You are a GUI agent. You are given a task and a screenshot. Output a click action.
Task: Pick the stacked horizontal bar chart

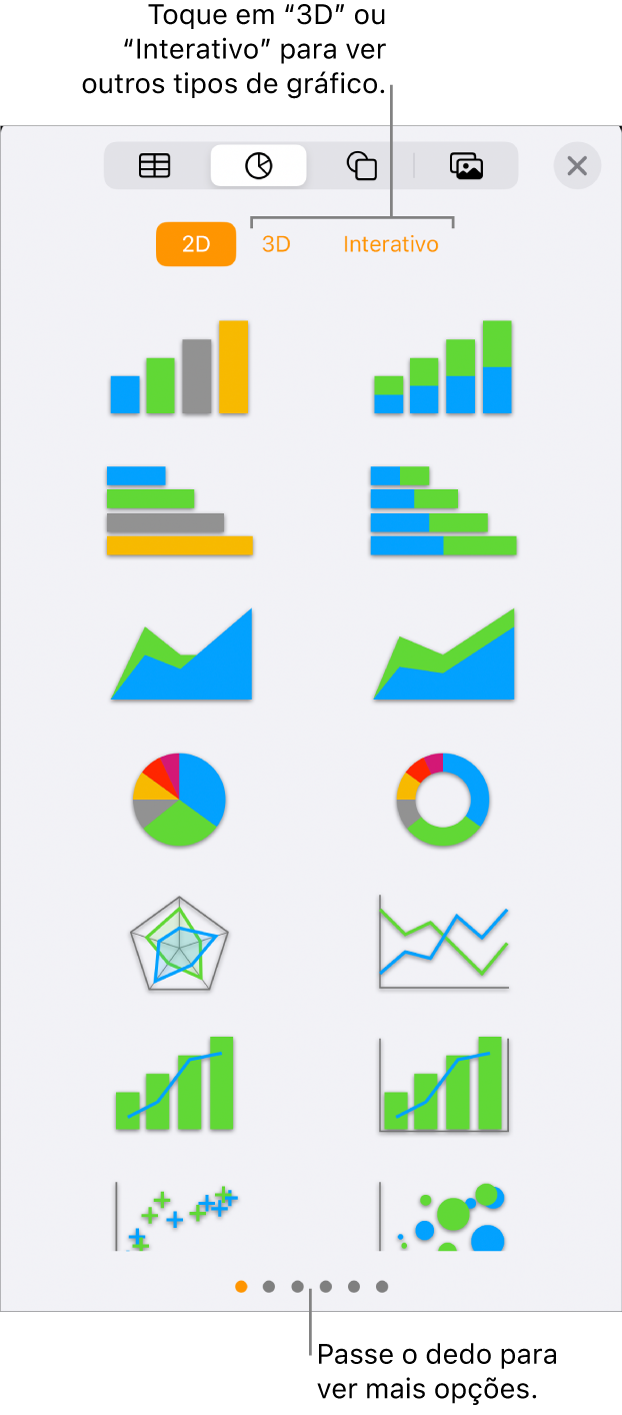(x=443, y=510)
